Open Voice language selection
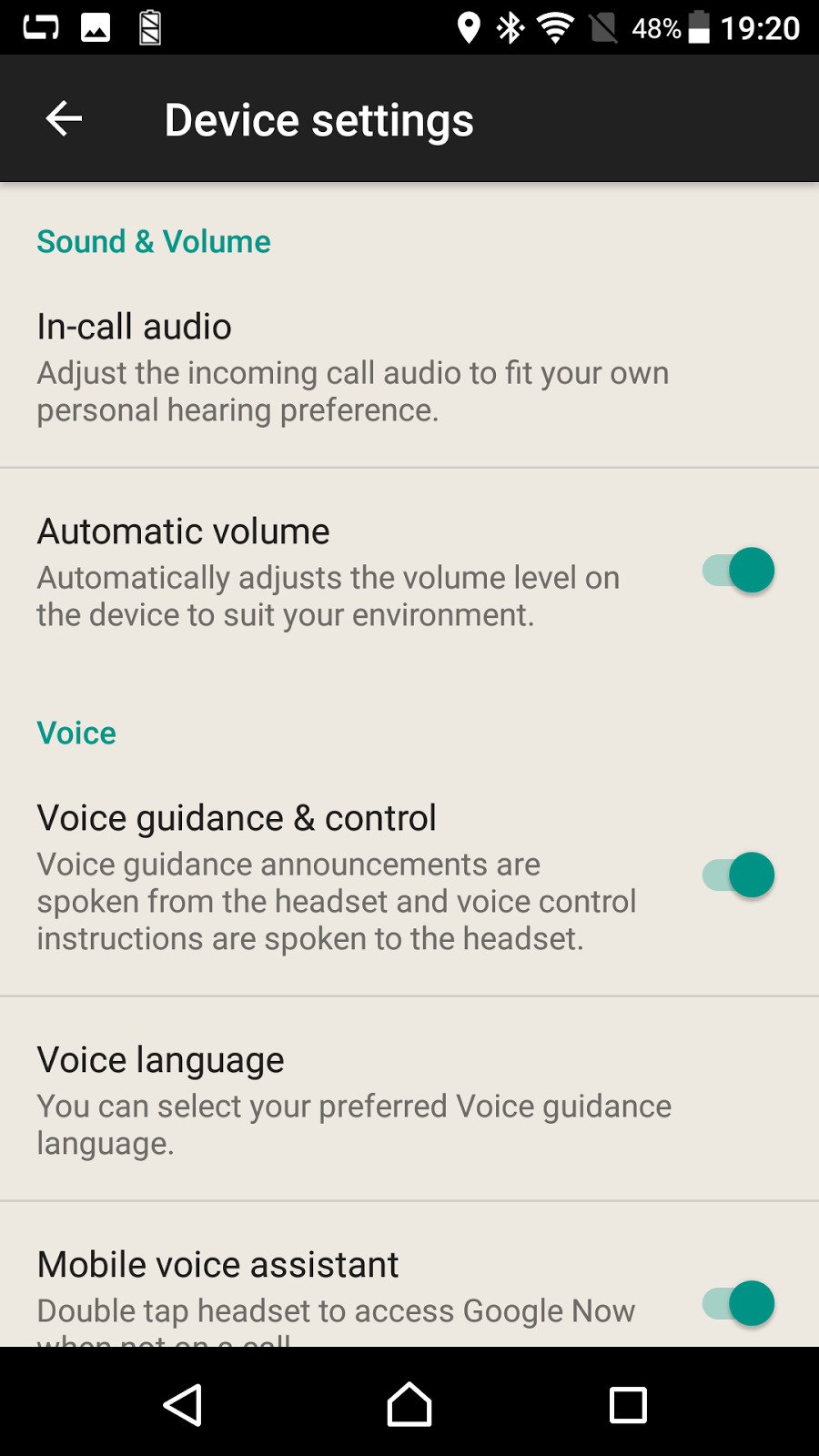The image size is (819, 1456). 409,1099
